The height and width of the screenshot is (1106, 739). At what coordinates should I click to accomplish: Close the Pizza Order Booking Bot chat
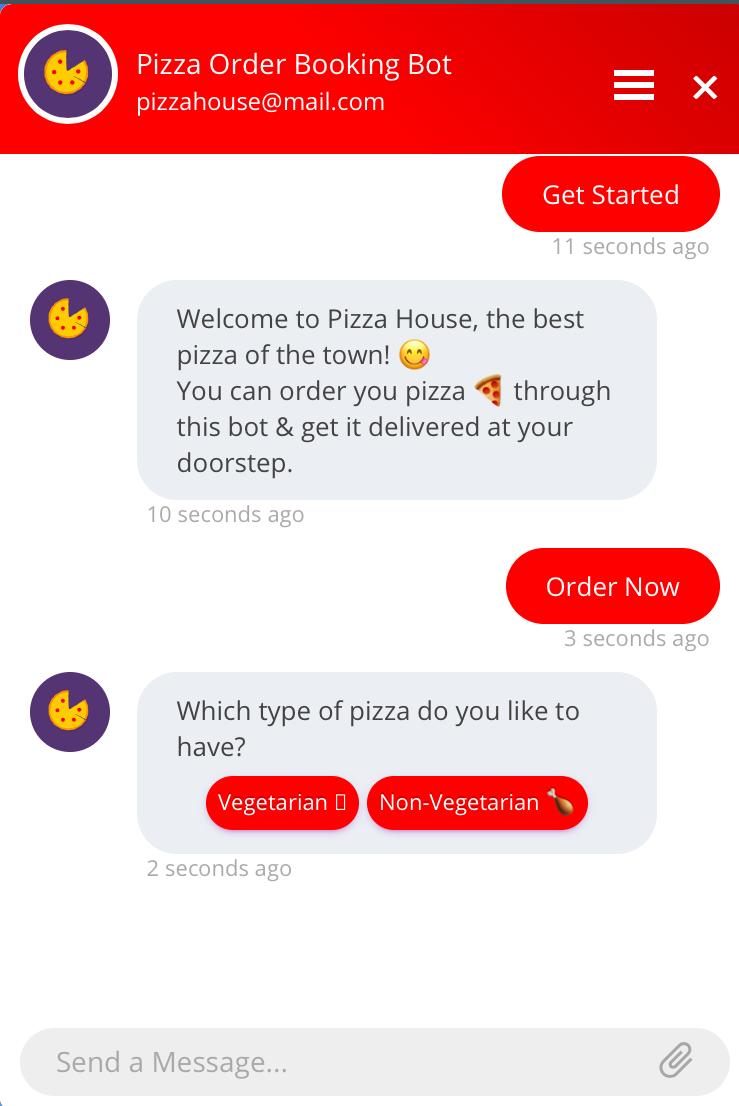pos(705,88)
